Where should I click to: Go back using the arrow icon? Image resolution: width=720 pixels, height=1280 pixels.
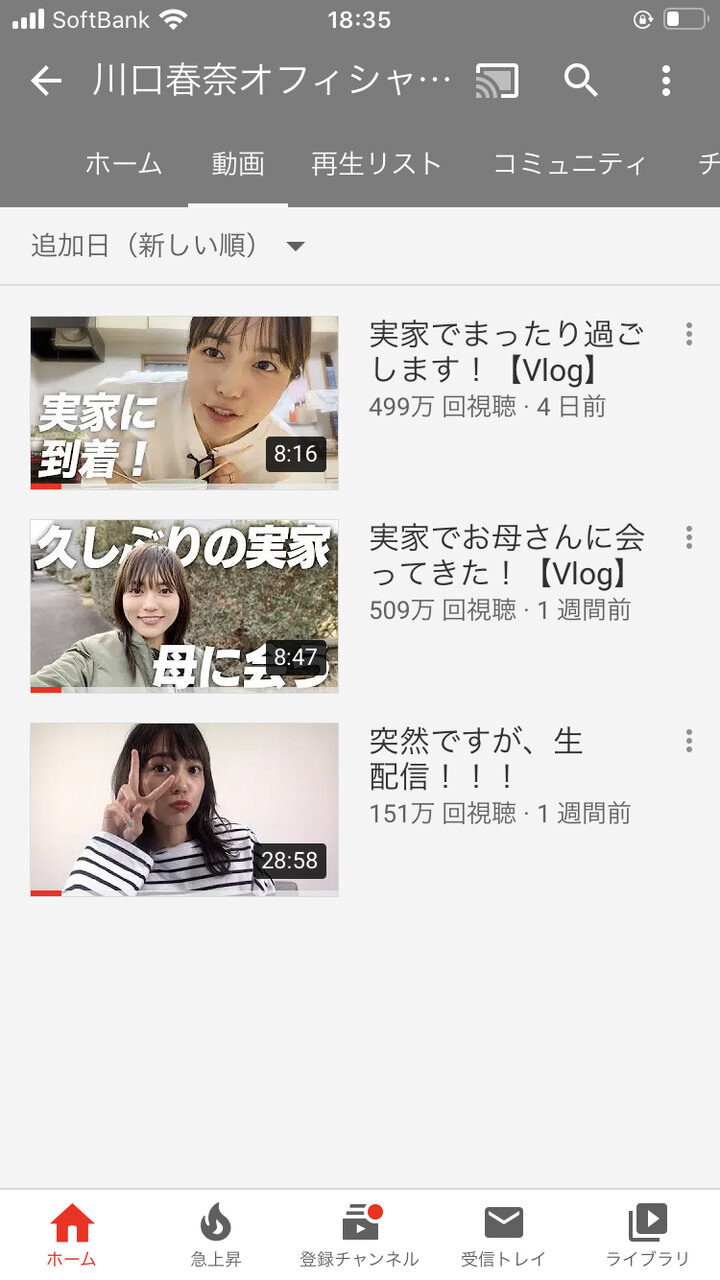point(46,81)
